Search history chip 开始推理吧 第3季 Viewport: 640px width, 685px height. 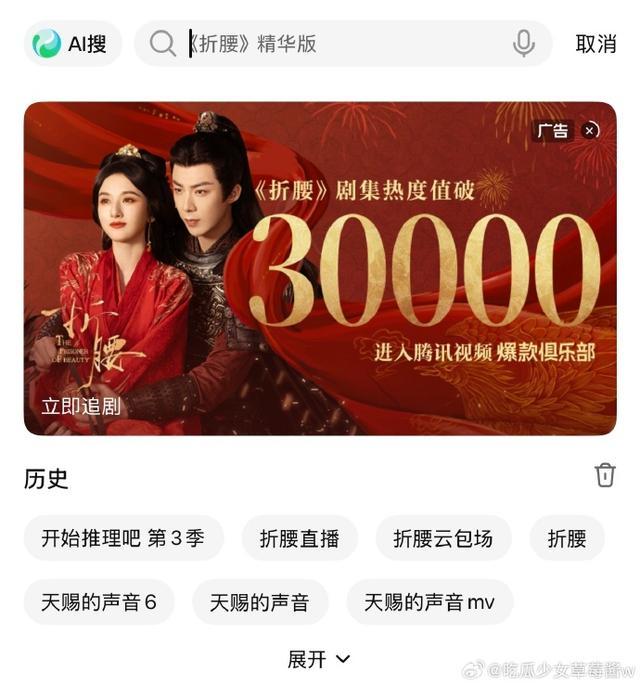coord(123,539)
